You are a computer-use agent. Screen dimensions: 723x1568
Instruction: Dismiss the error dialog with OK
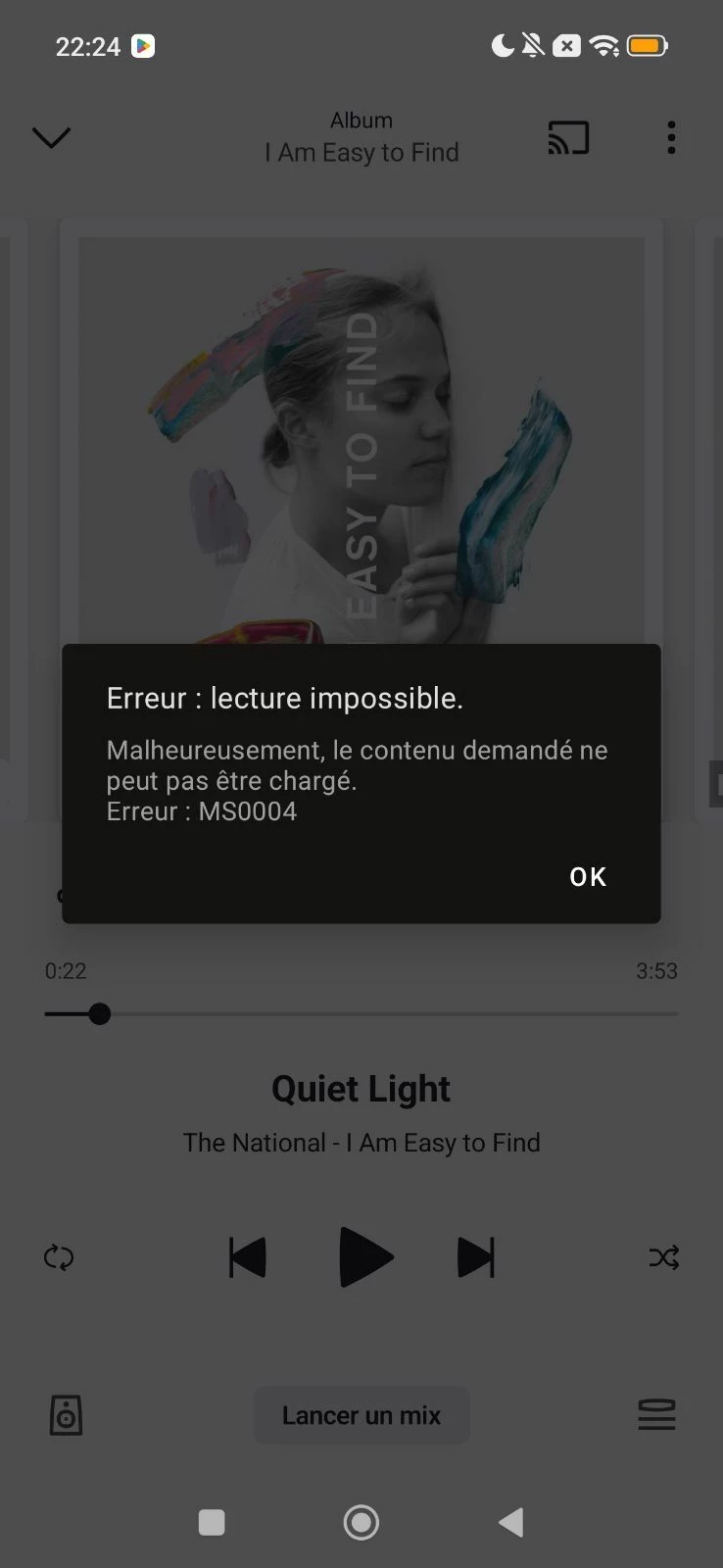tap(588, 876)
